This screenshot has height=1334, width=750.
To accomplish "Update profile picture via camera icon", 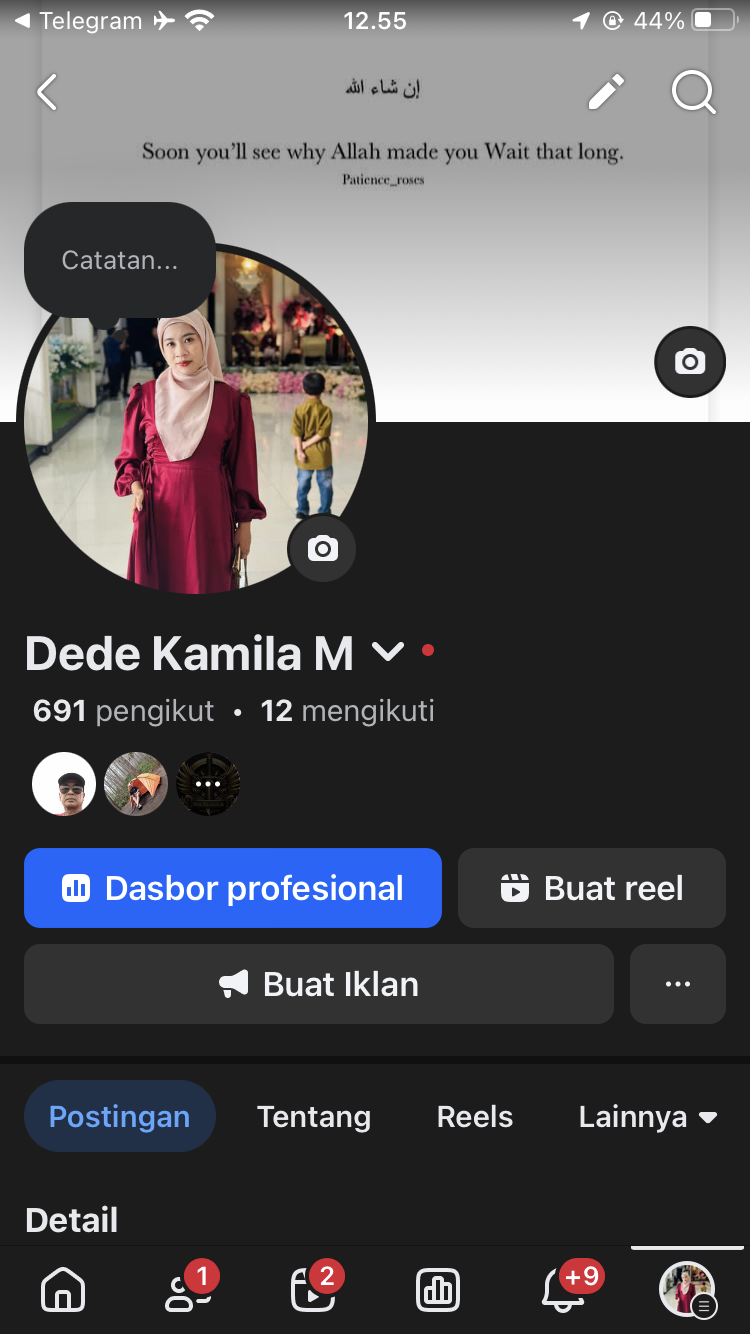I will (322, 548).
